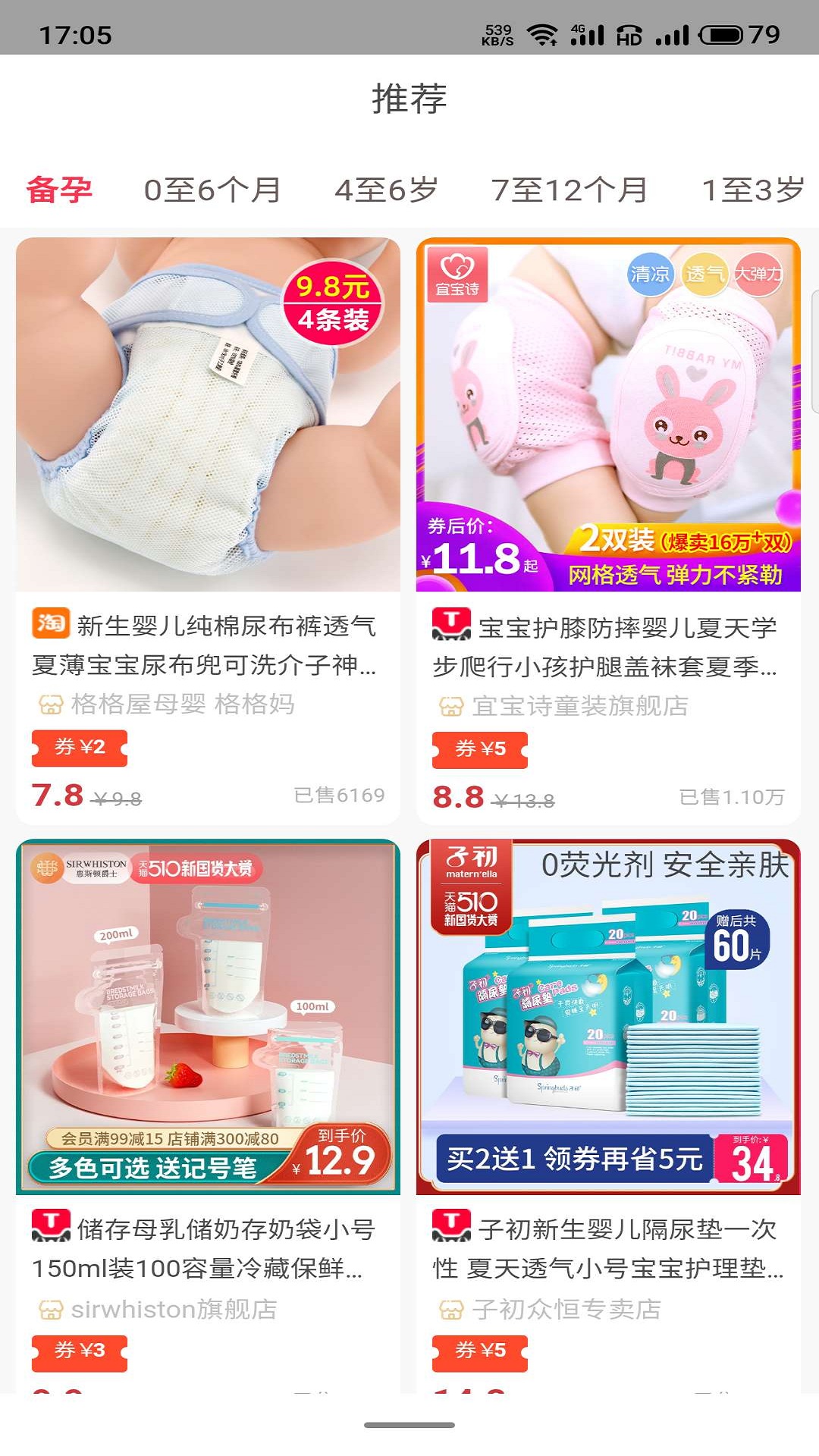Tap the signal strength bars icon

coord(670,33)
